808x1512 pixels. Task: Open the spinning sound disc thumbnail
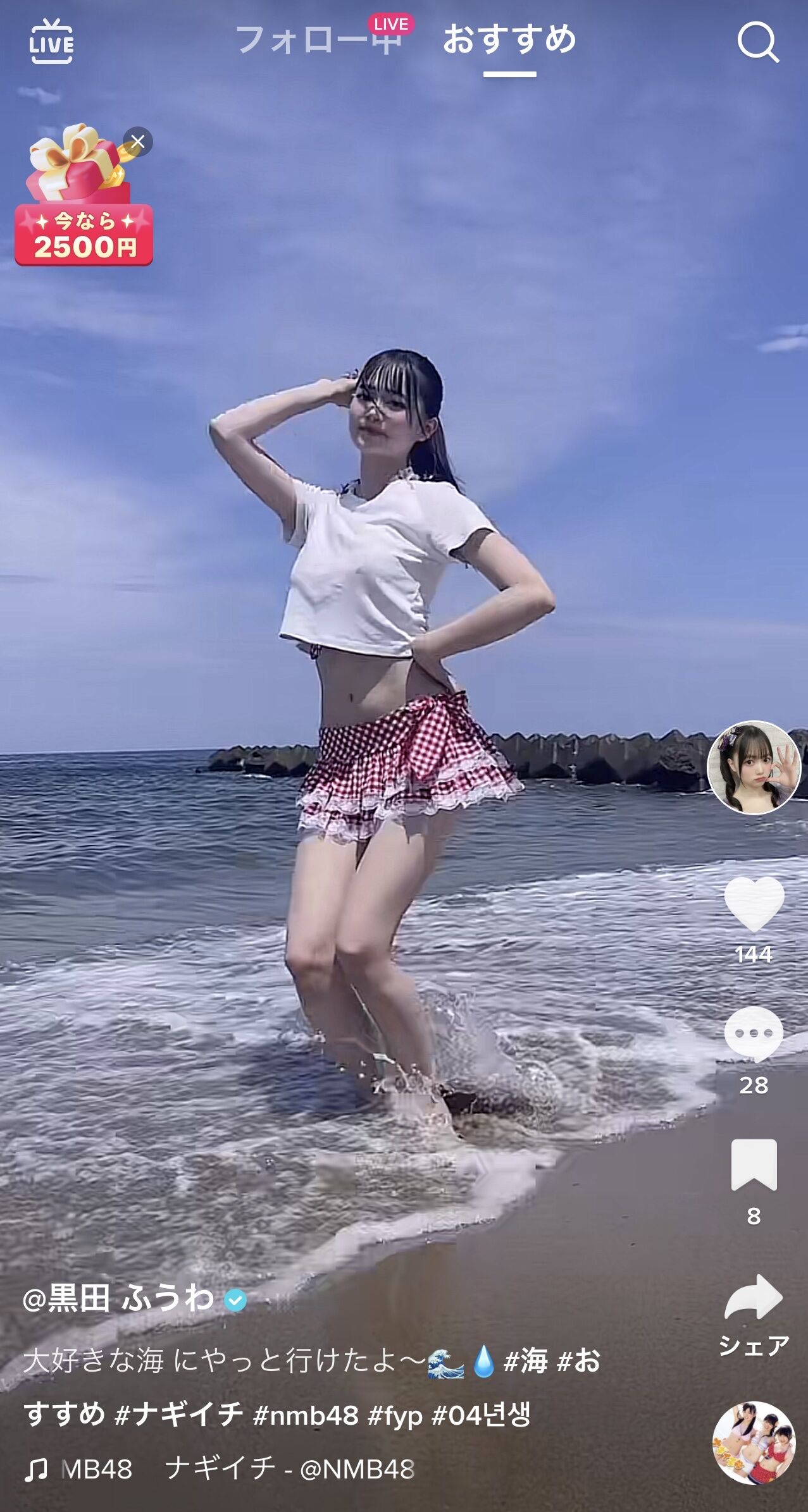754,1442
